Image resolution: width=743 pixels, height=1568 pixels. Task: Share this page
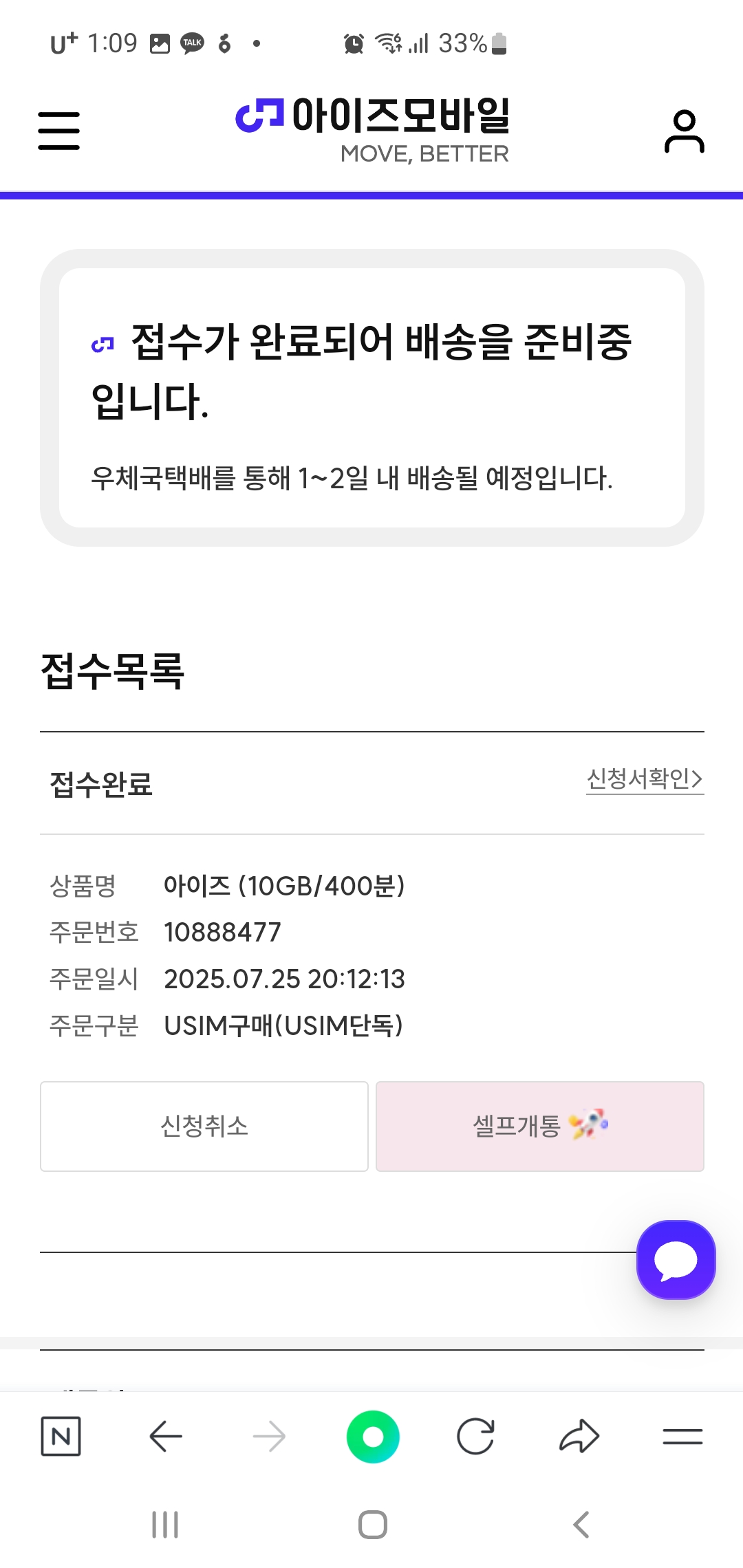tap(579, 1436)
